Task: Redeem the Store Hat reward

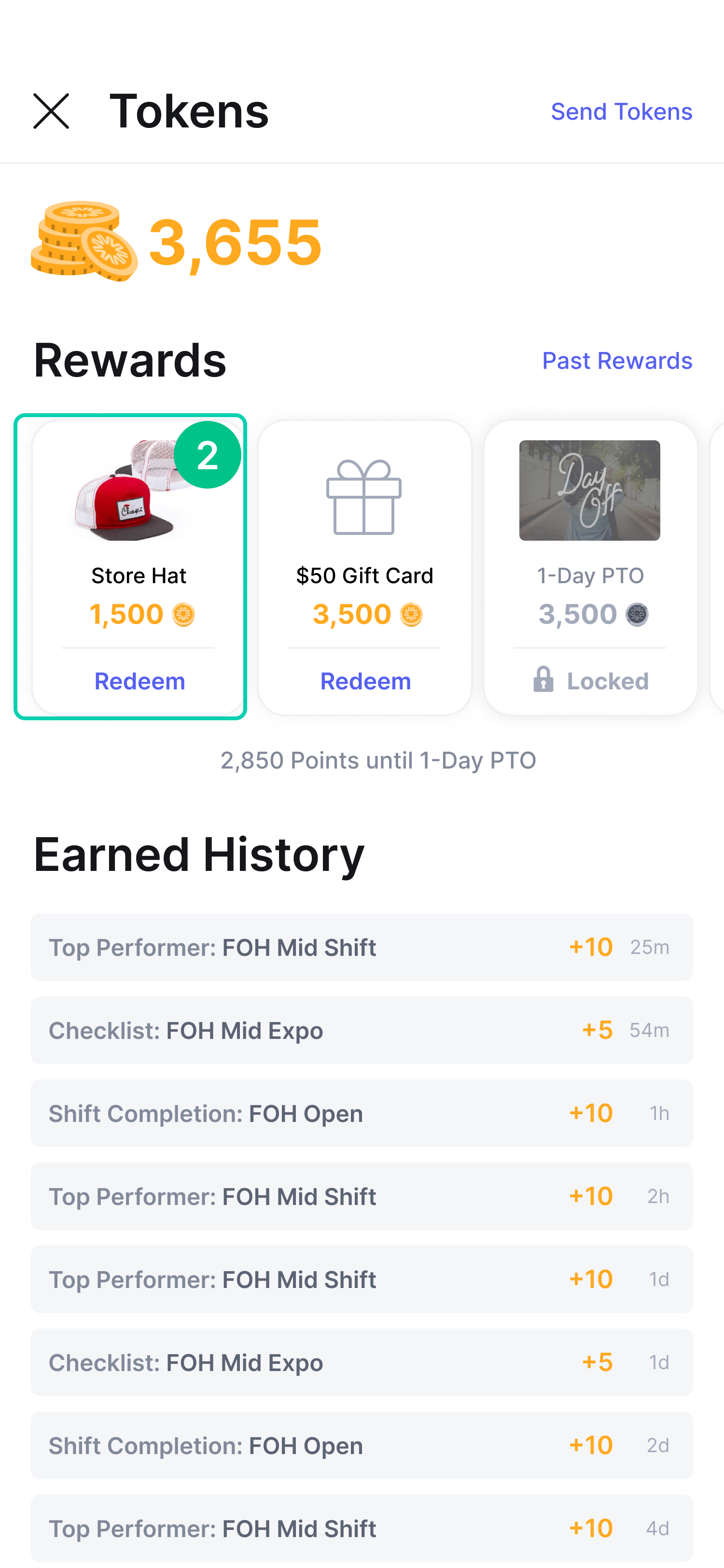Action: tap(139, 681)
